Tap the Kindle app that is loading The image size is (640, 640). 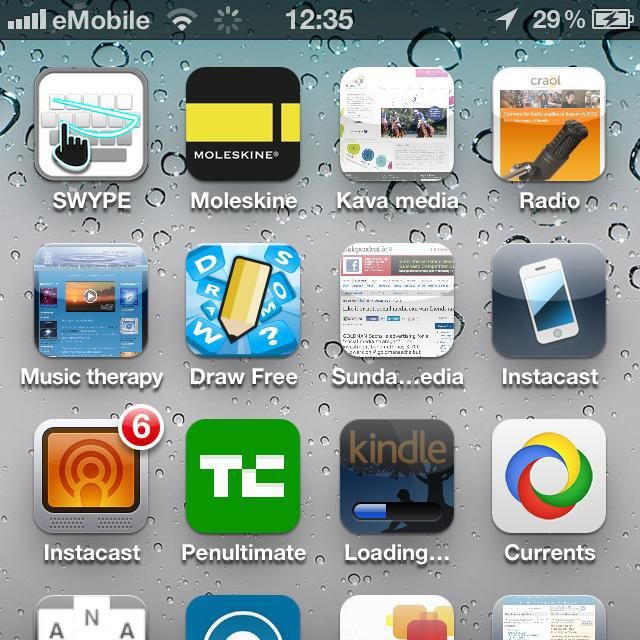click(396, 476)
